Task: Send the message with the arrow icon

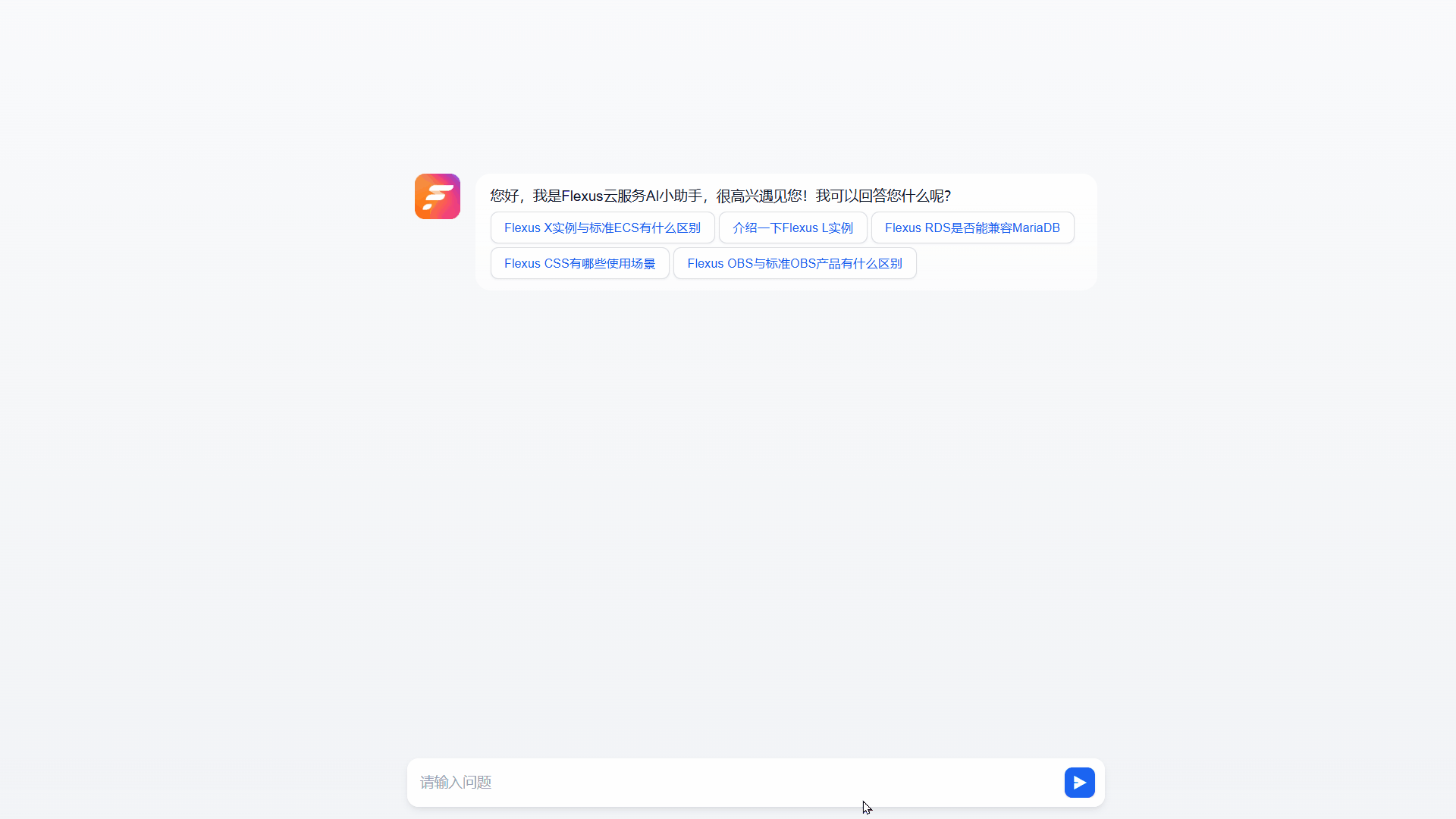Action: click(x=1079, y=783)
